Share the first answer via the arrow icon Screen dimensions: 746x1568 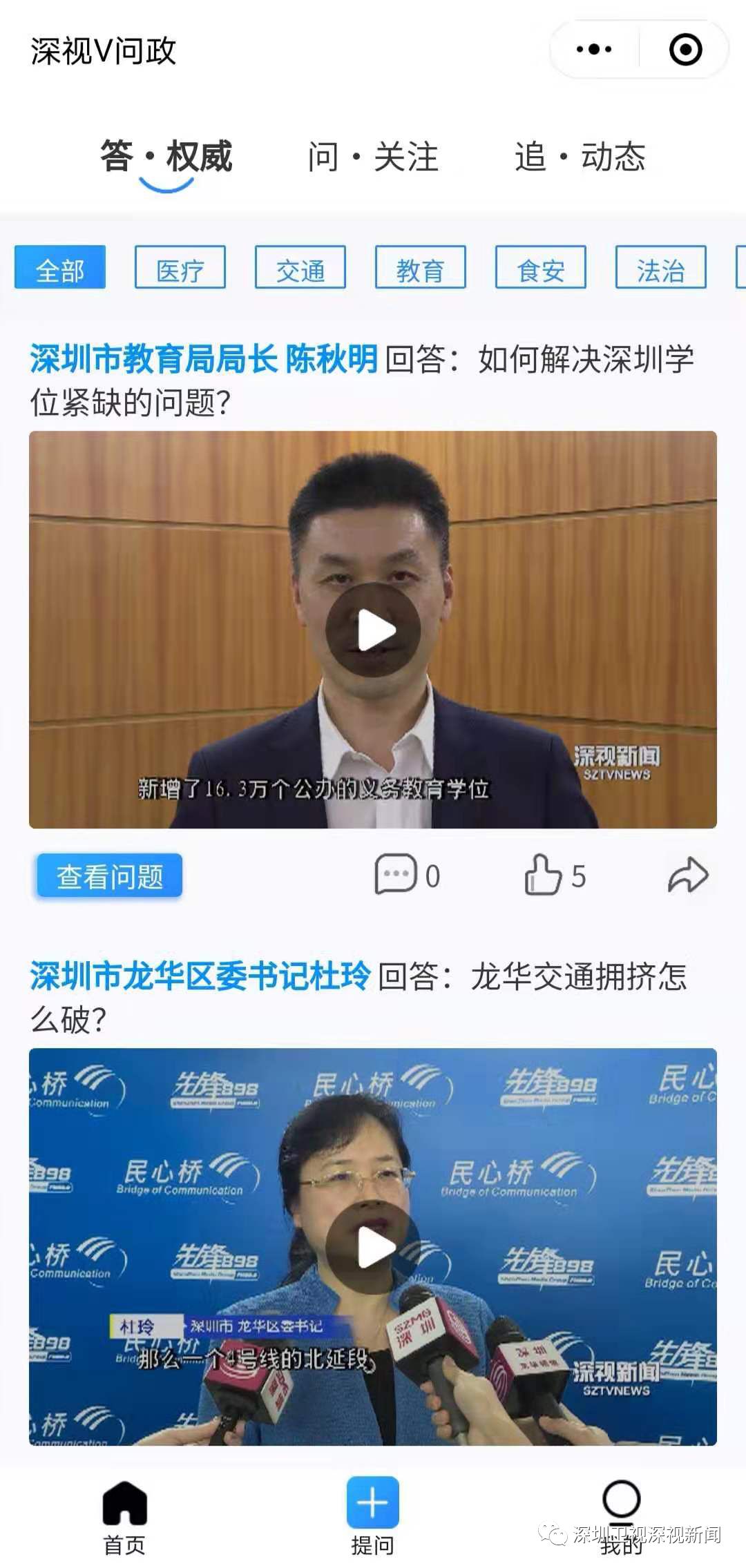point(687,873)
